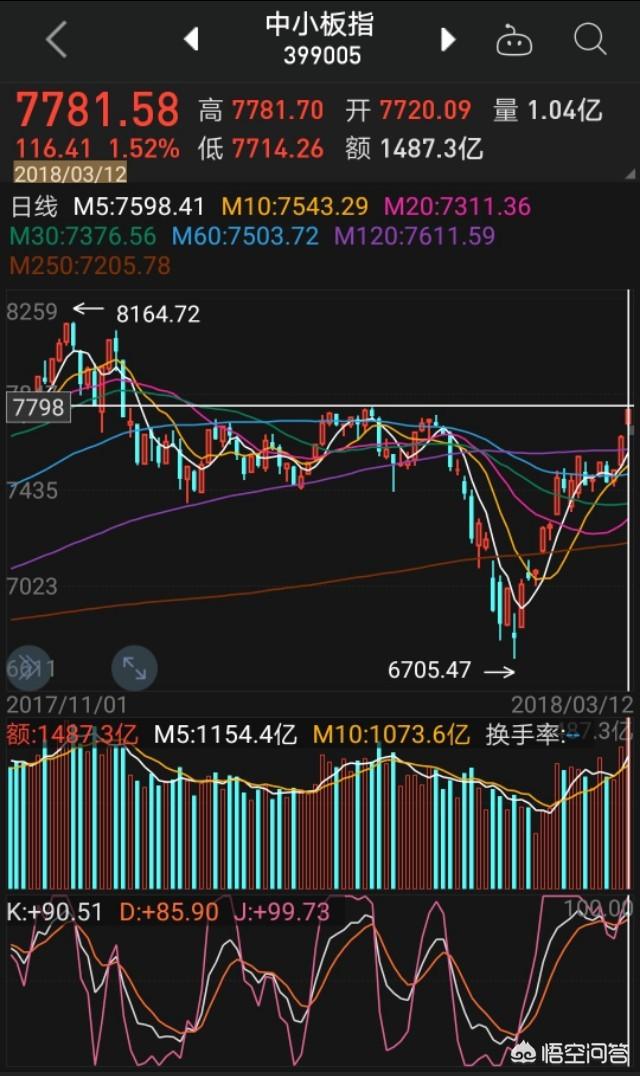Switch to the next index

tap(448, 40)
